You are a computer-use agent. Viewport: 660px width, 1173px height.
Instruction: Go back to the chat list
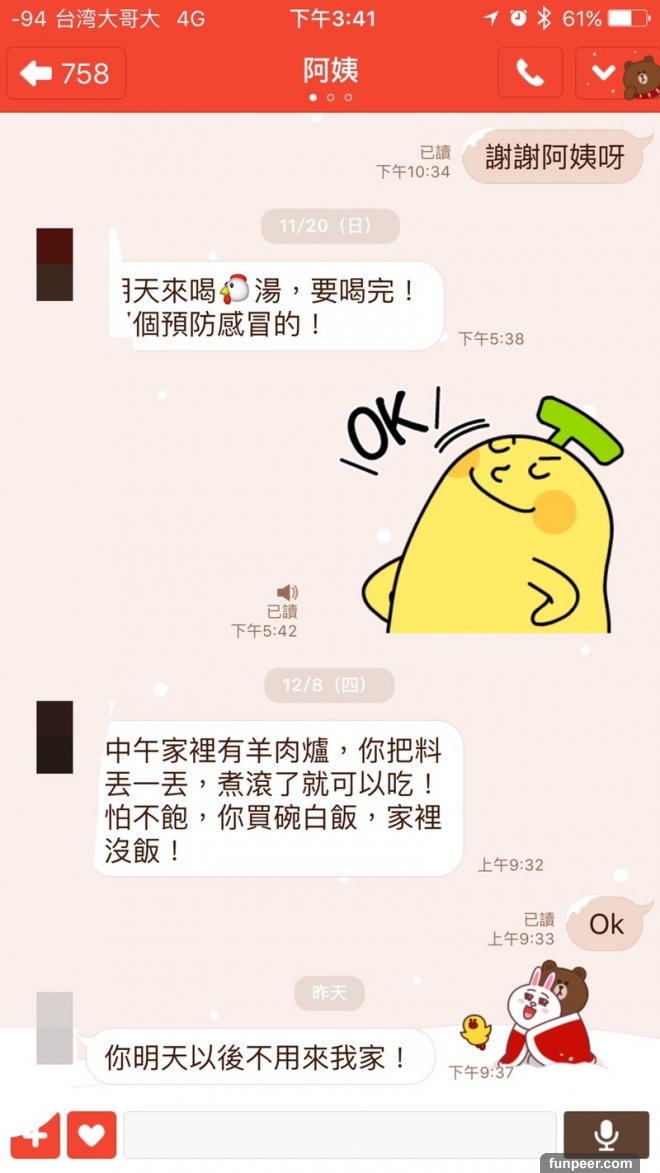pyautogui.click(x=66, y=73)
